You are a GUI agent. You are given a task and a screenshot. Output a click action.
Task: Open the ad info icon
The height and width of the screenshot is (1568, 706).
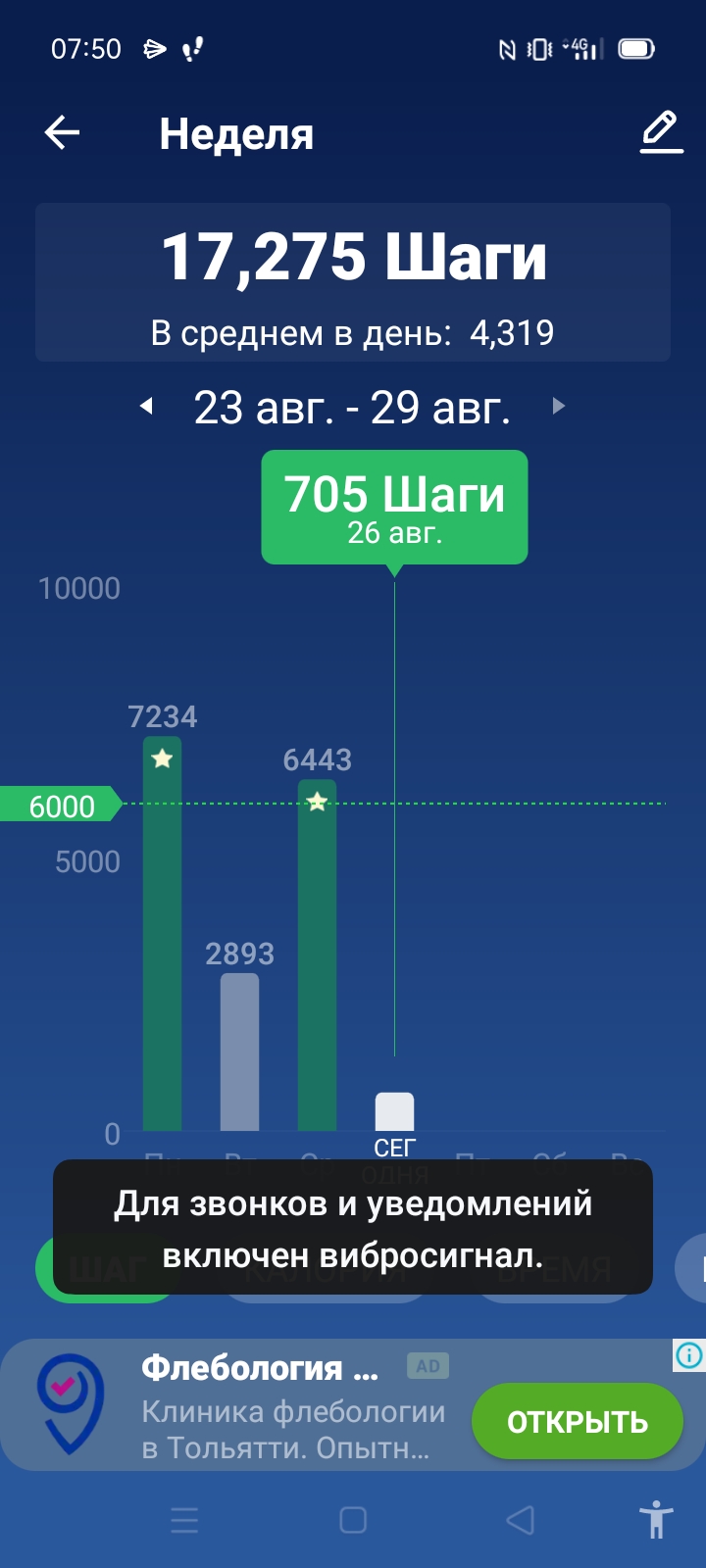click(x=689, y=1355)
